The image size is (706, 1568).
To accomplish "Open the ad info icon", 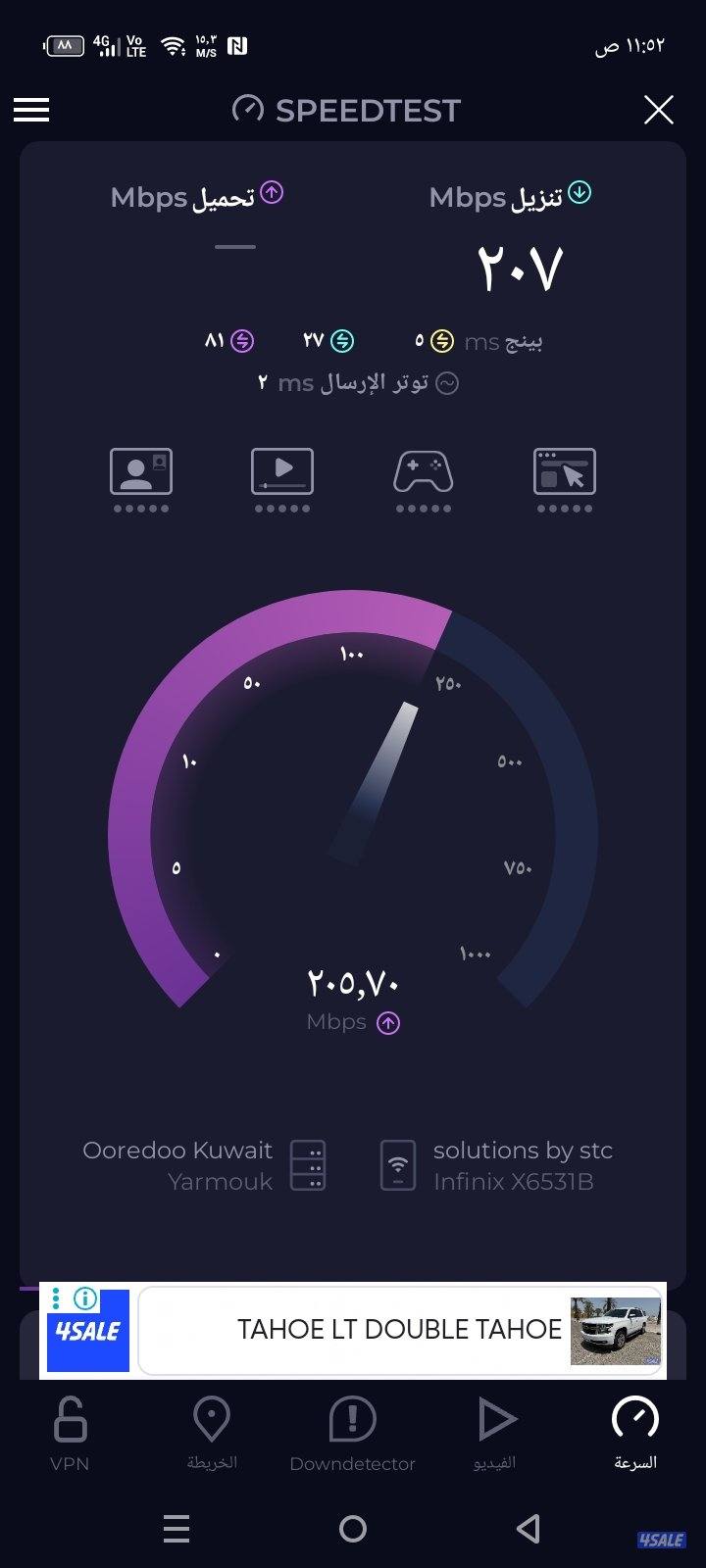I will click(x=85, y=1298).
